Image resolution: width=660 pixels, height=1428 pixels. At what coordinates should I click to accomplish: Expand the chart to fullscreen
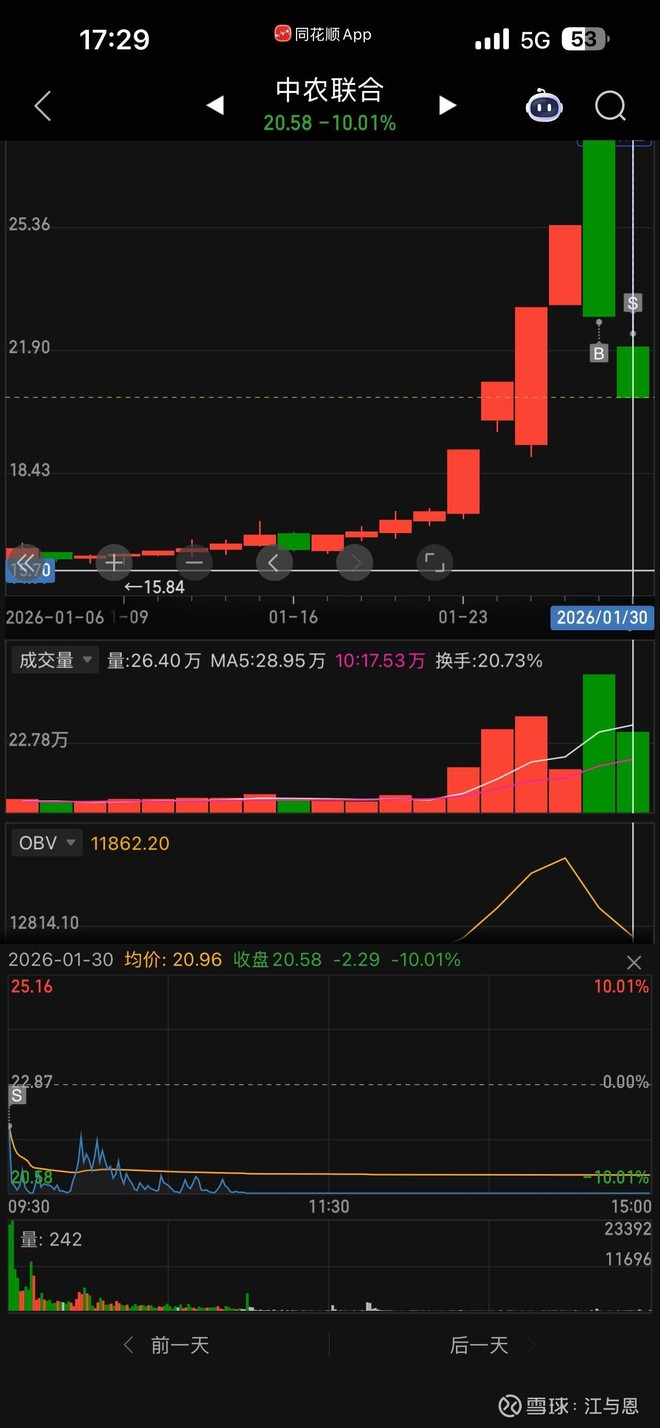pyautogui.click(x=433, y=563)
